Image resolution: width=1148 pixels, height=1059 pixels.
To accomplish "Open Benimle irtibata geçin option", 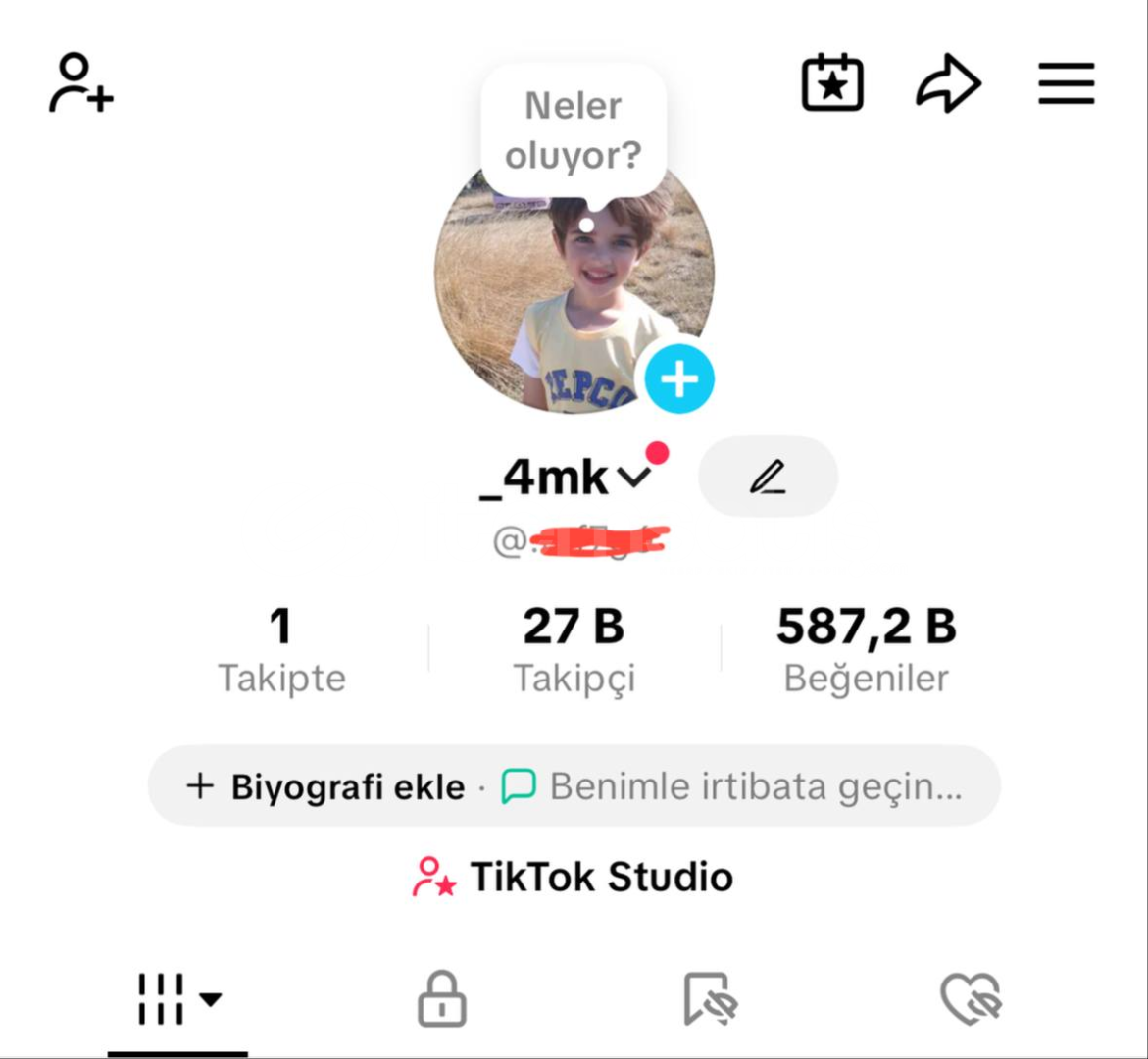I will point(733,786).
